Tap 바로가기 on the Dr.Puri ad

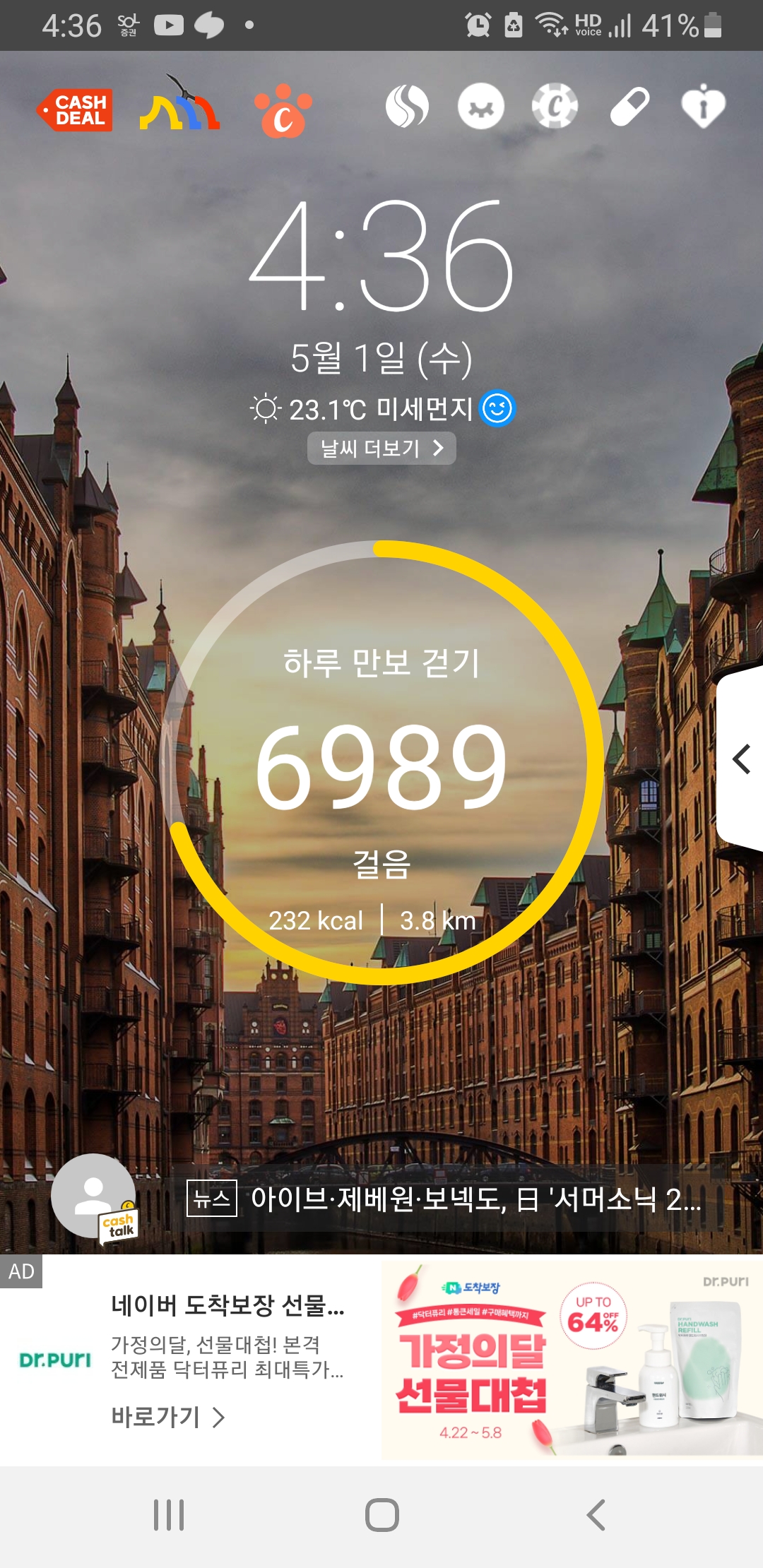168,1417
